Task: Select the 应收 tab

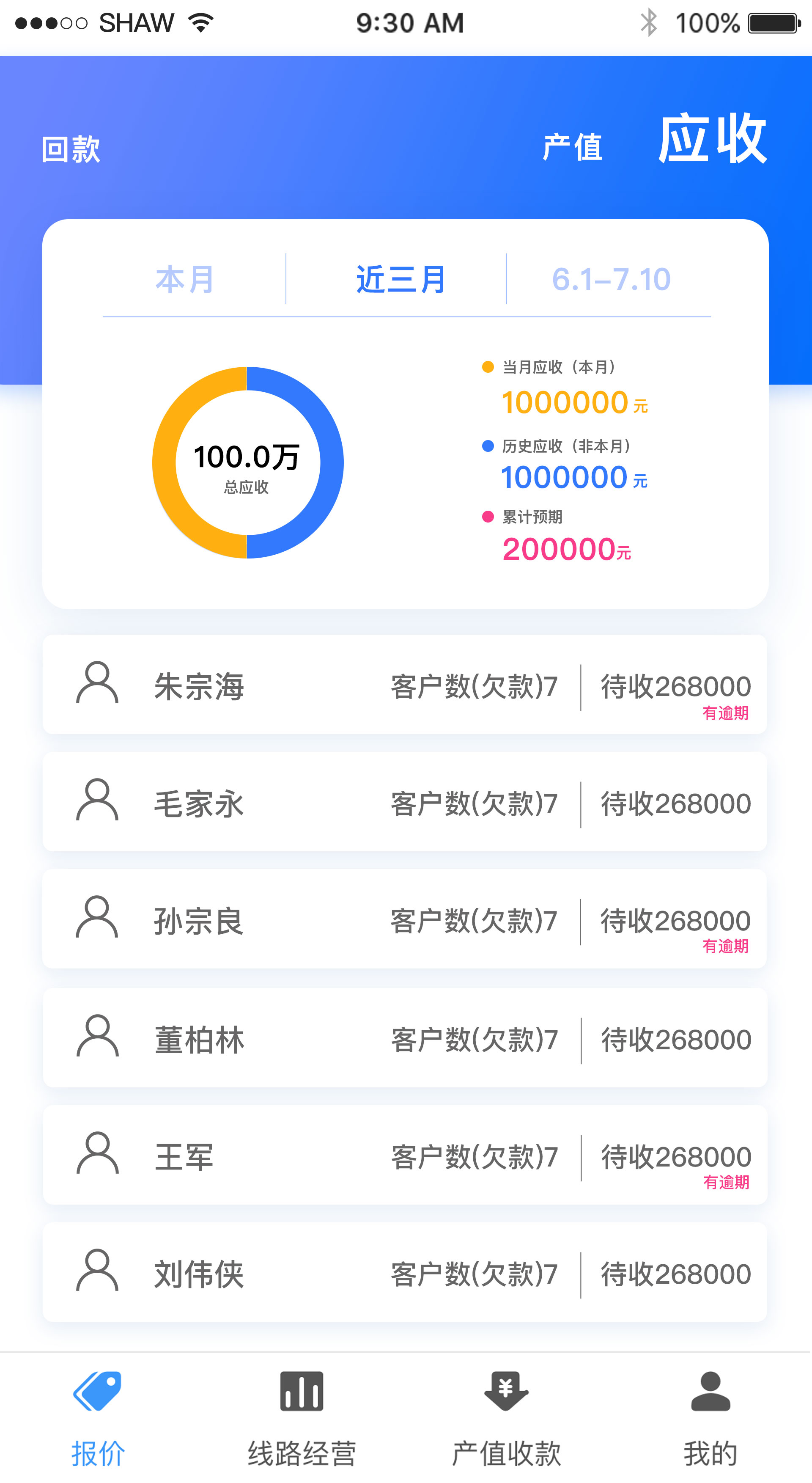Action: 712,139
